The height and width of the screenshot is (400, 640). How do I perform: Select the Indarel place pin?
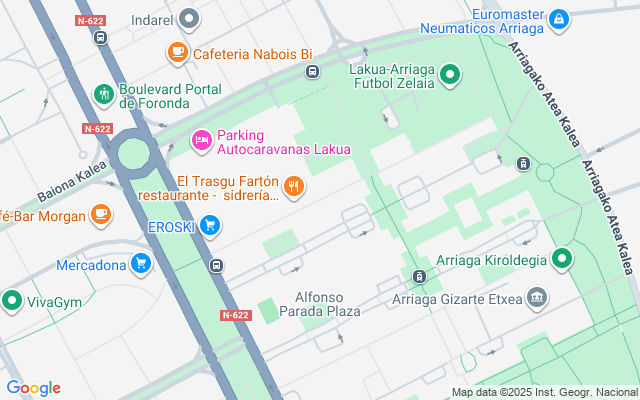pos(188,19)
